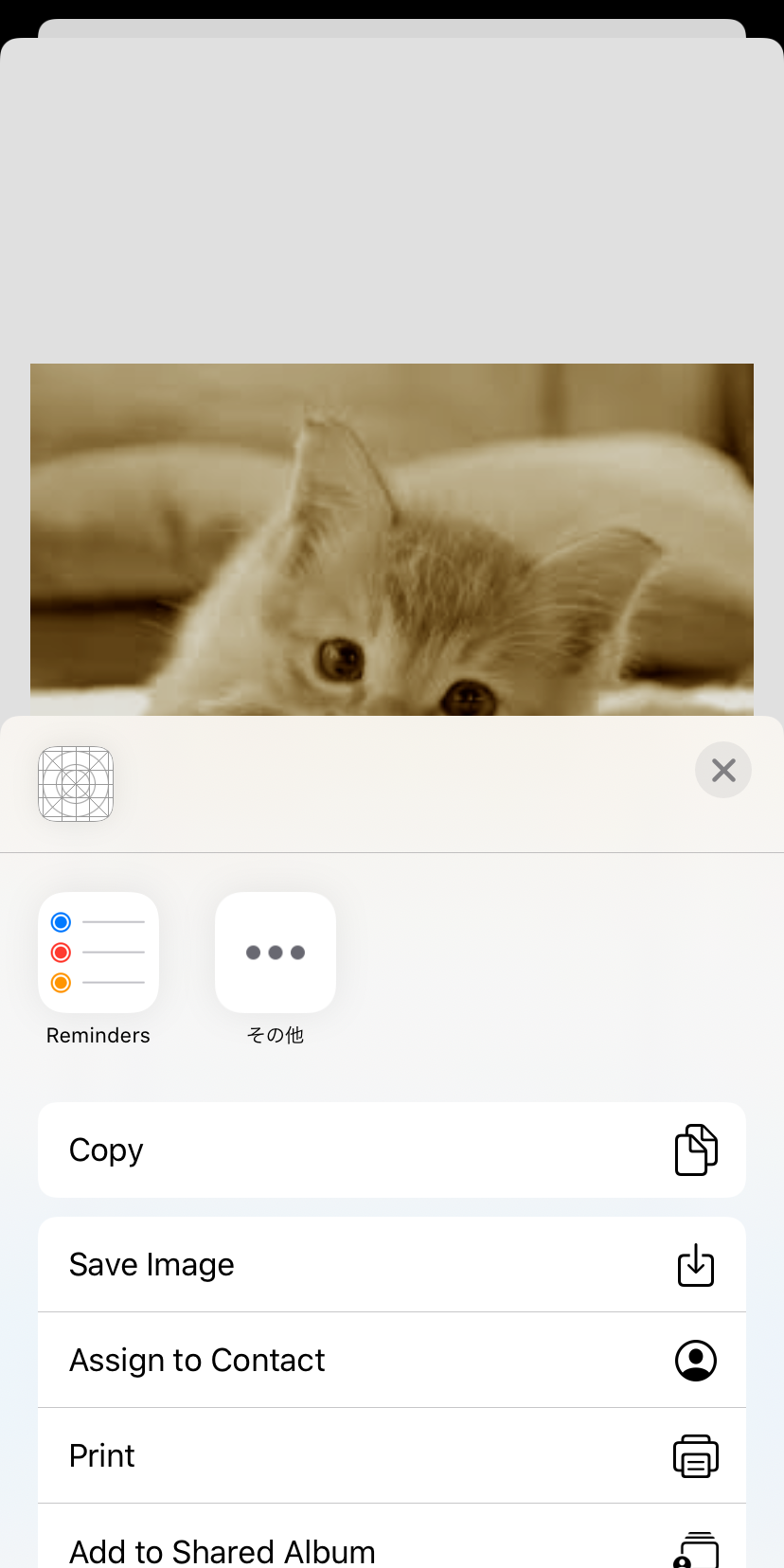Print the image
The width and height of the screenshot is (784, 1568).
click(392, 1455)
